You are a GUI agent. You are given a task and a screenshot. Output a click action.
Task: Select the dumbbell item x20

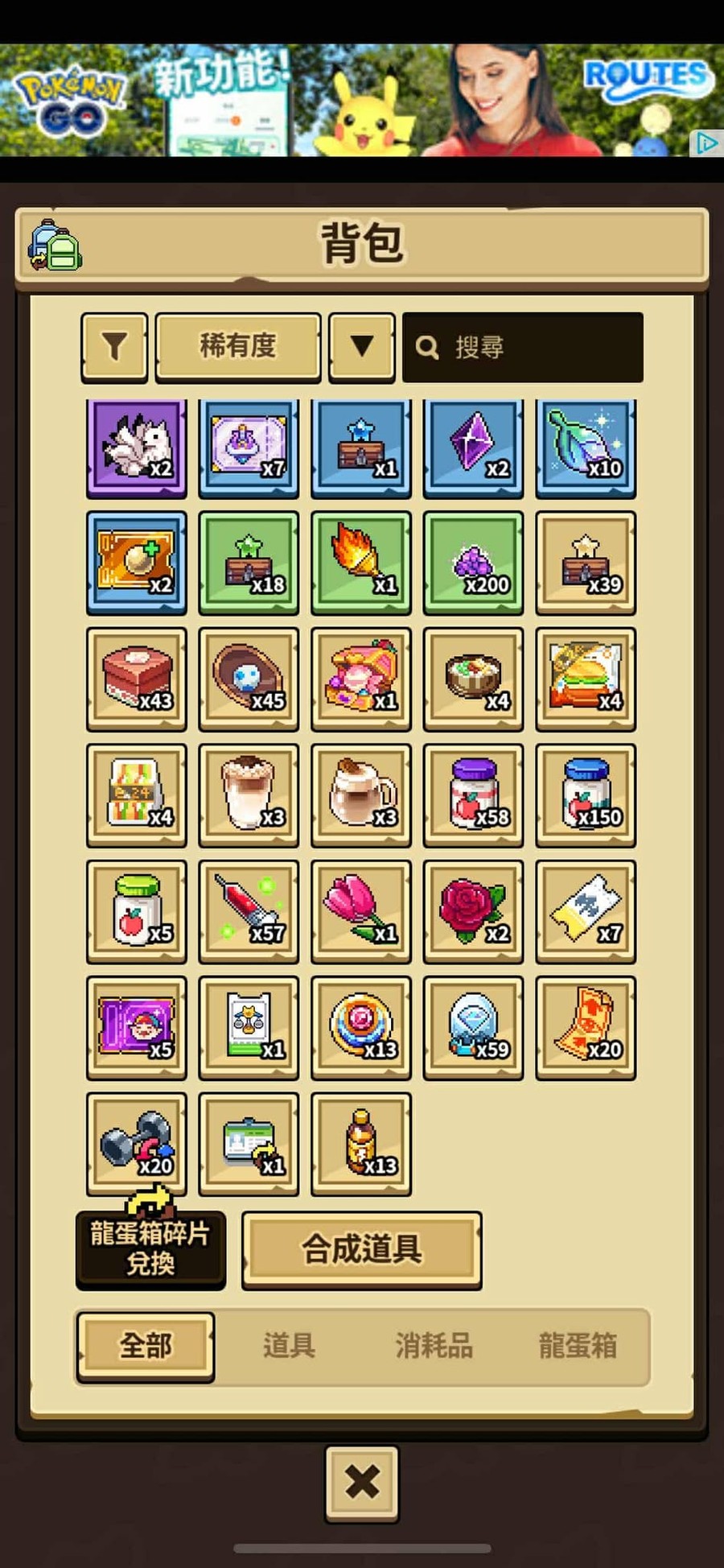[136, 1143]
